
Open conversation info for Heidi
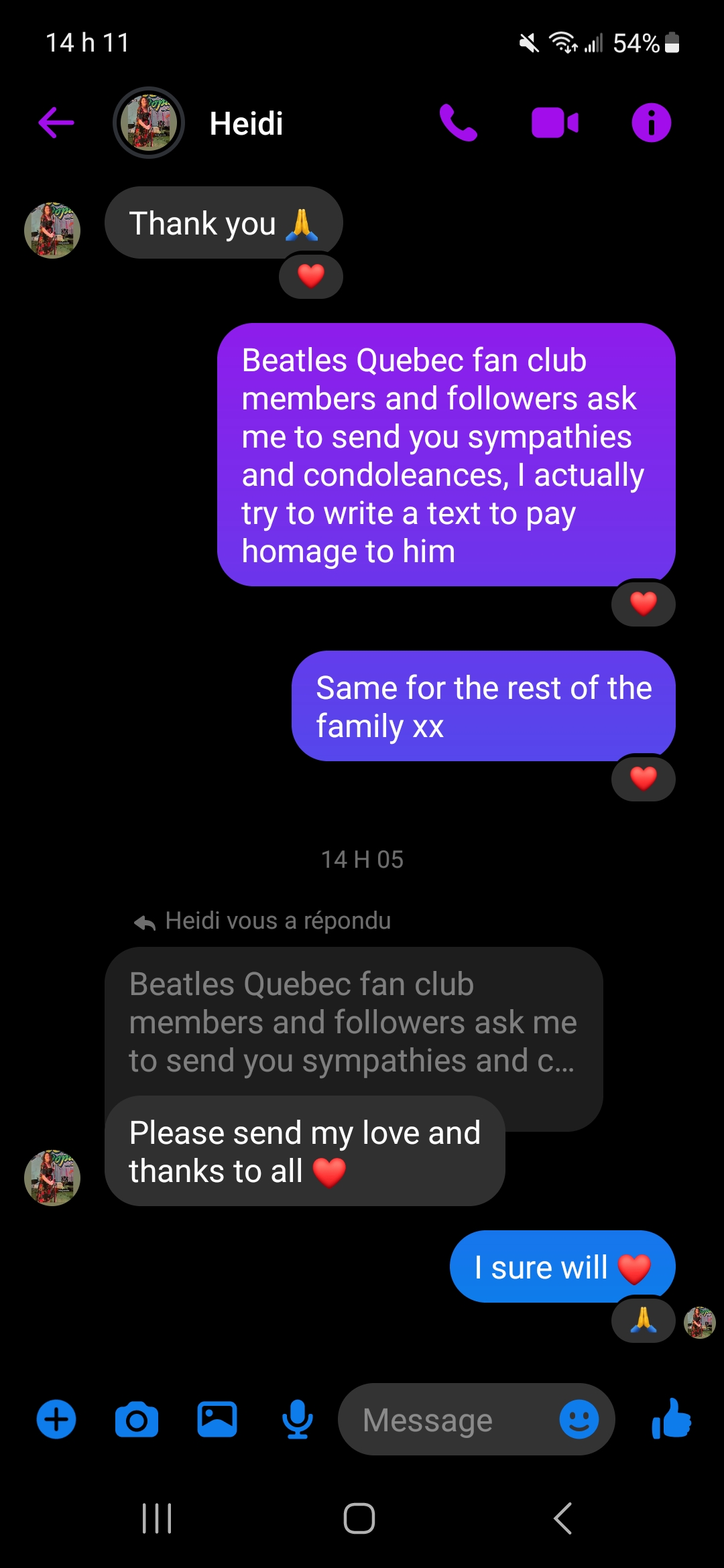click(651, 123)
